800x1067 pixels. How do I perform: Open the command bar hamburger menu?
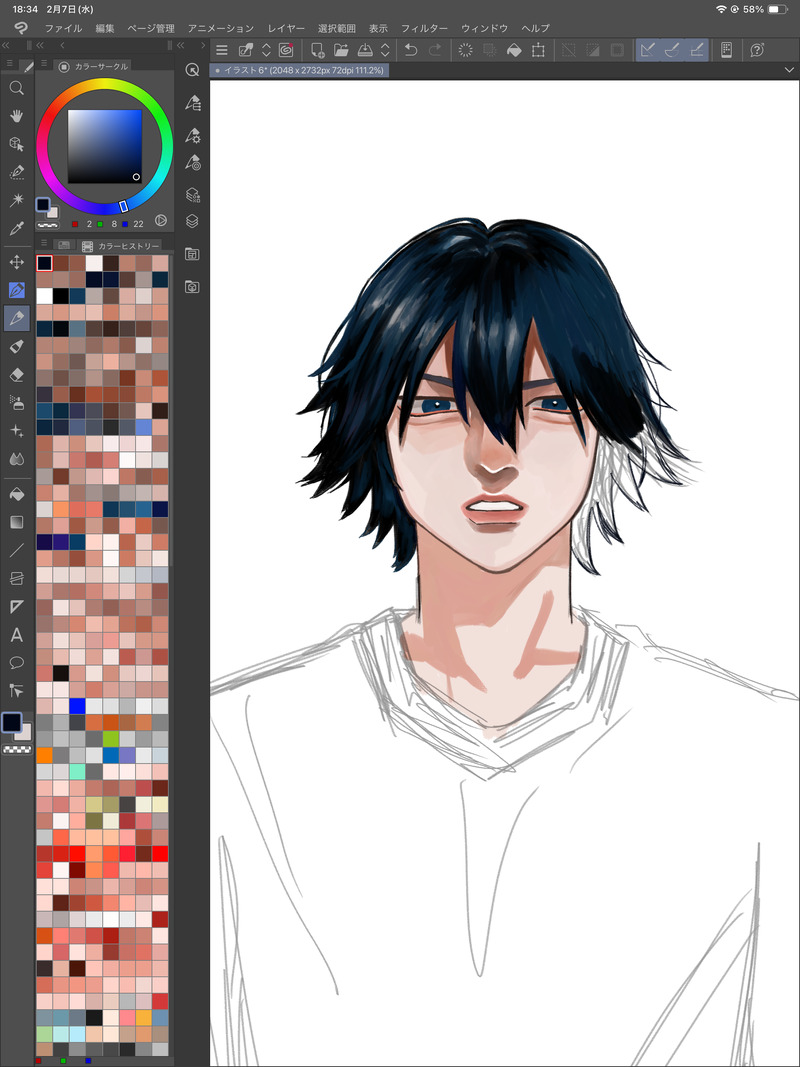click(x=222, y=50)
